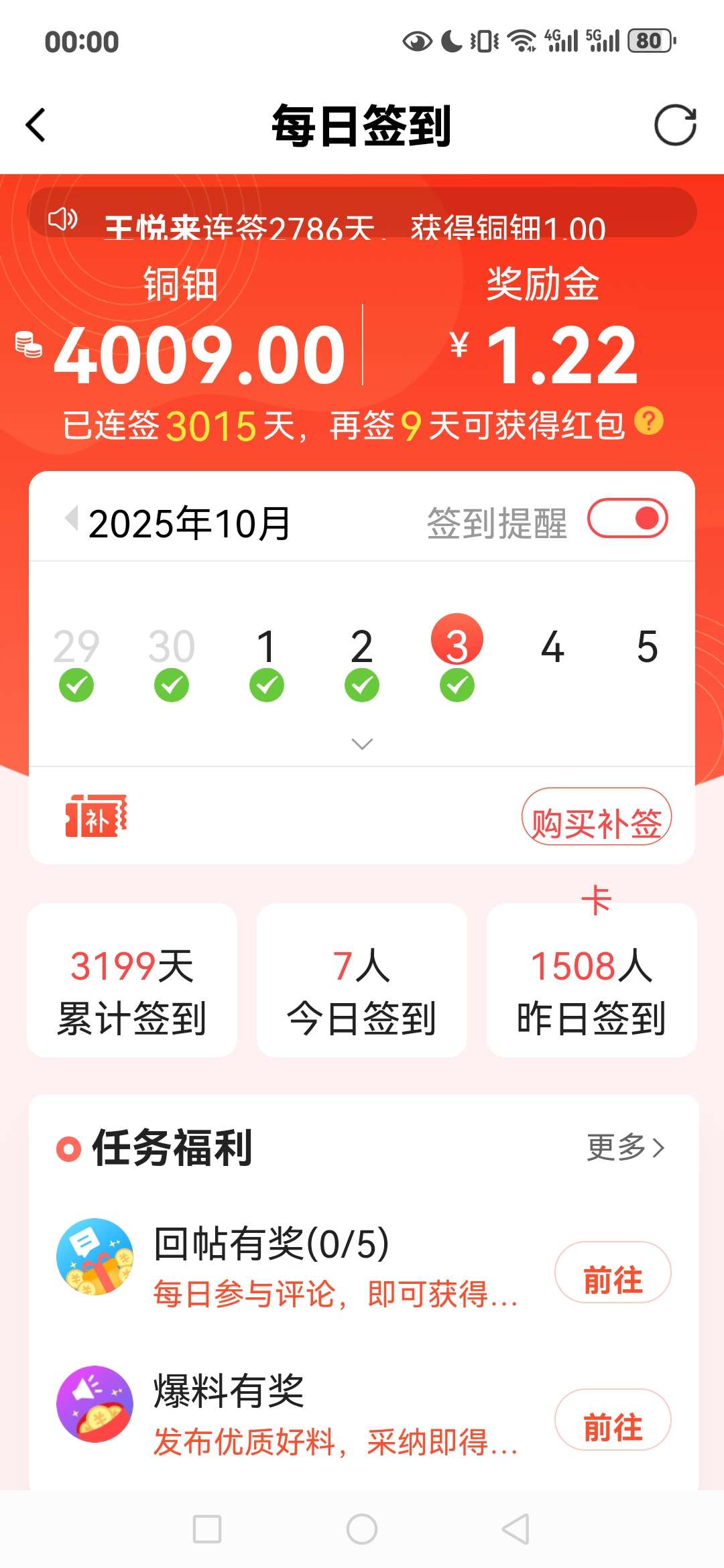Tap 前往 for 爆料有奖
Screen dimensions: 724x1568
click(612, 1420)
